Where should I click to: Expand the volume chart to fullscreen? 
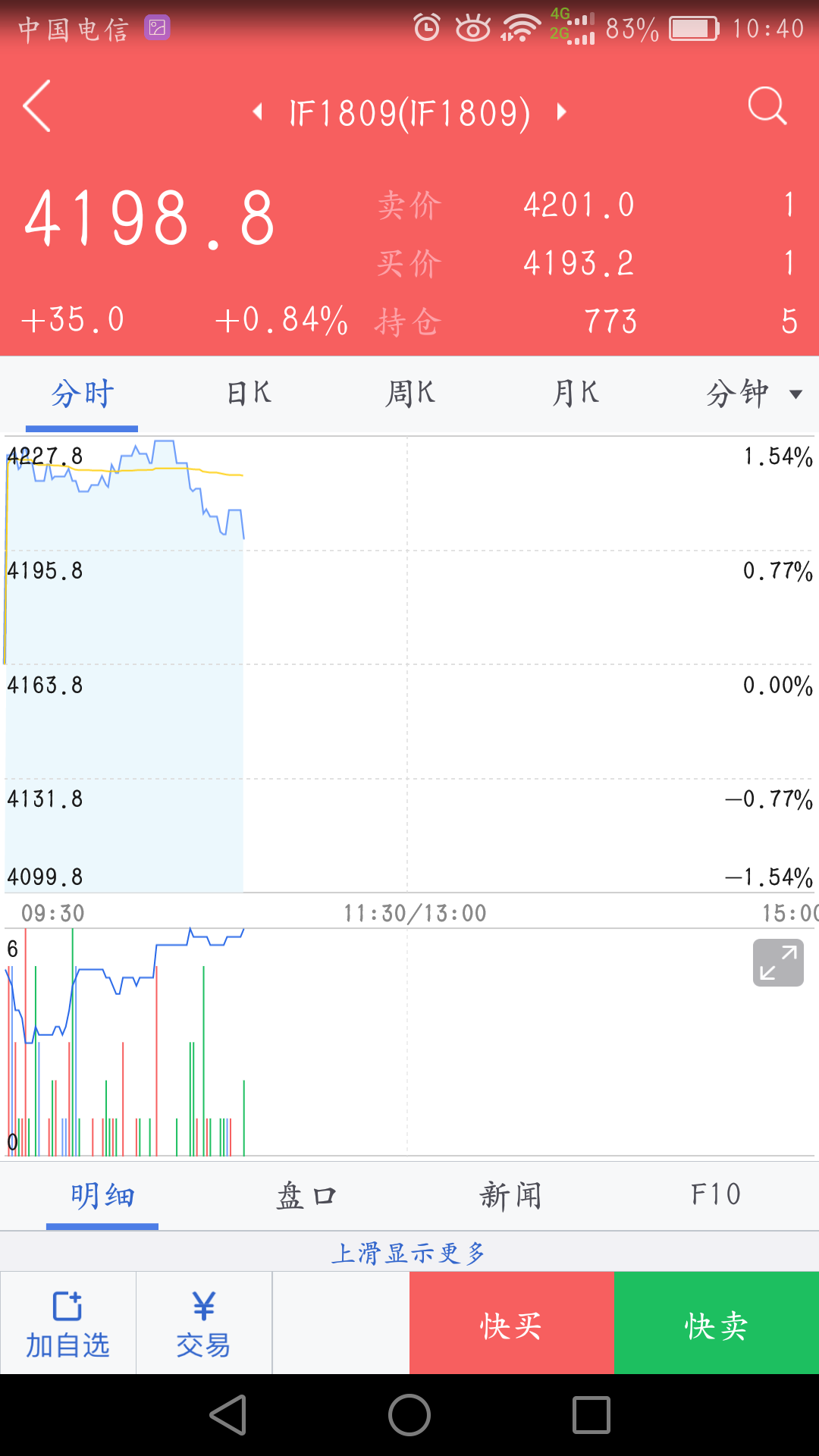pos(777,962)
